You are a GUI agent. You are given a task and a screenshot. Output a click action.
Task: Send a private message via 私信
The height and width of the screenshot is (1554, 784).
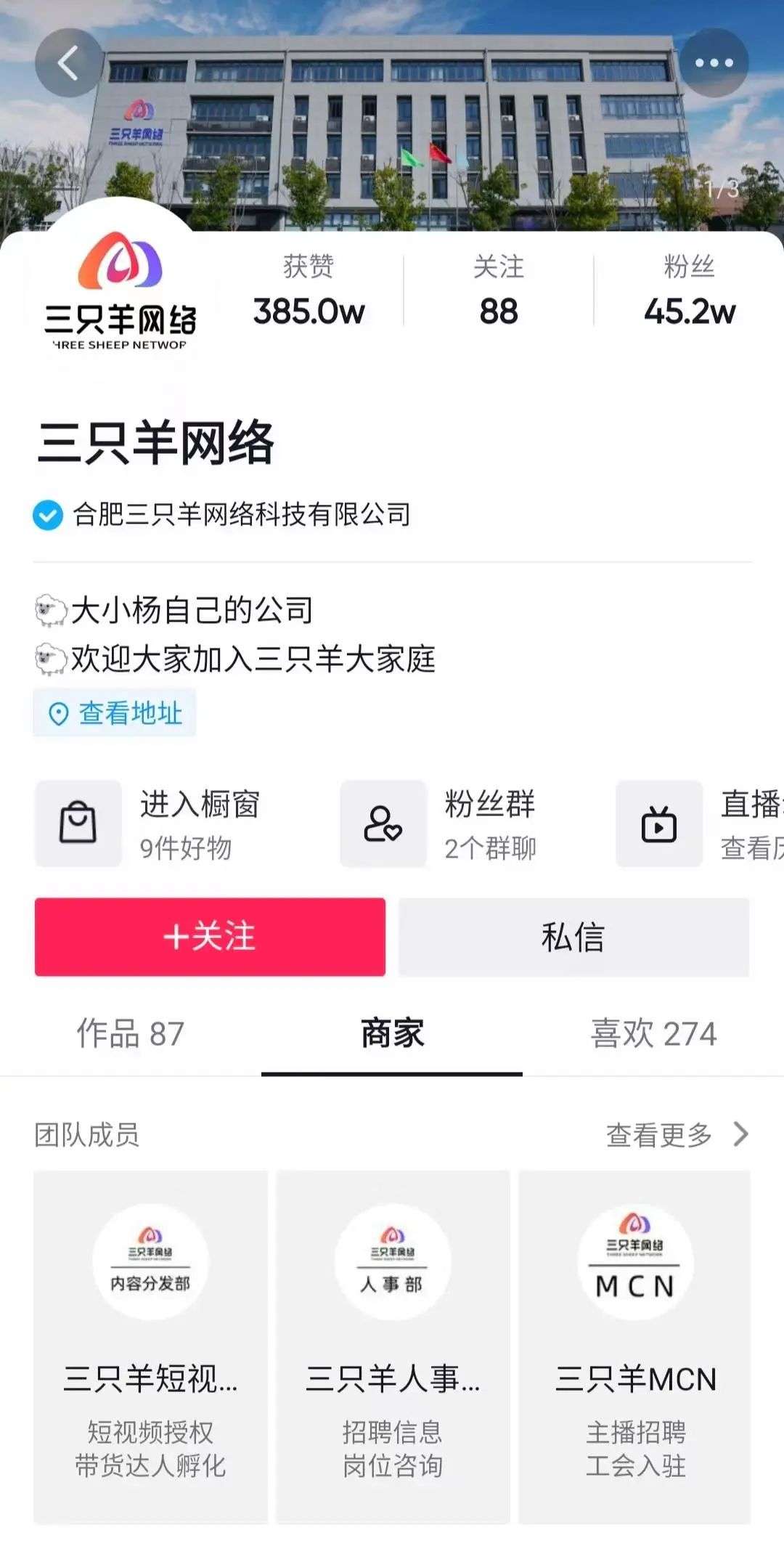[x=573, y=937]
